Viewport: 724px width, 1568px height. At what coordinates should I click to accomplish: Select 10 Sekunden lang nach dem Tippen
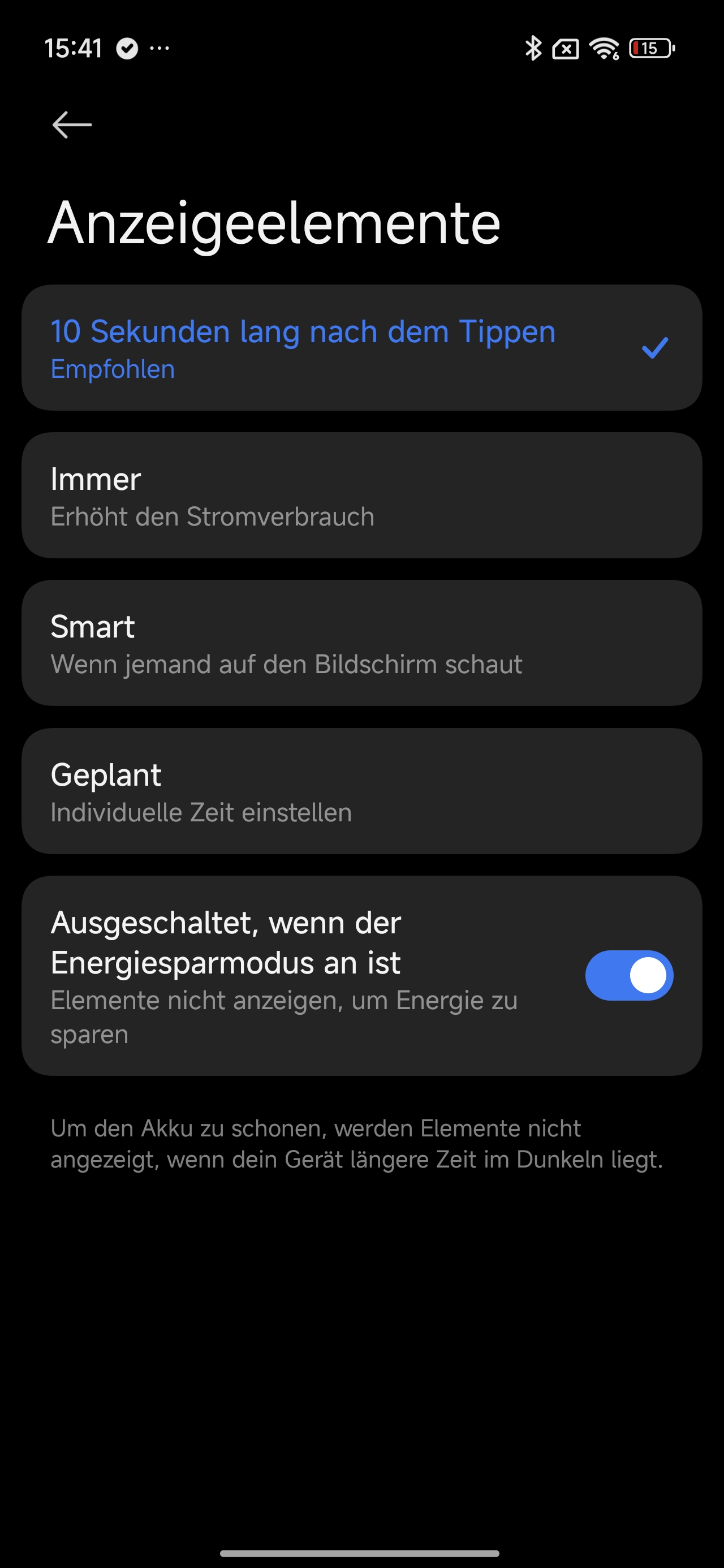pos(361,347)
